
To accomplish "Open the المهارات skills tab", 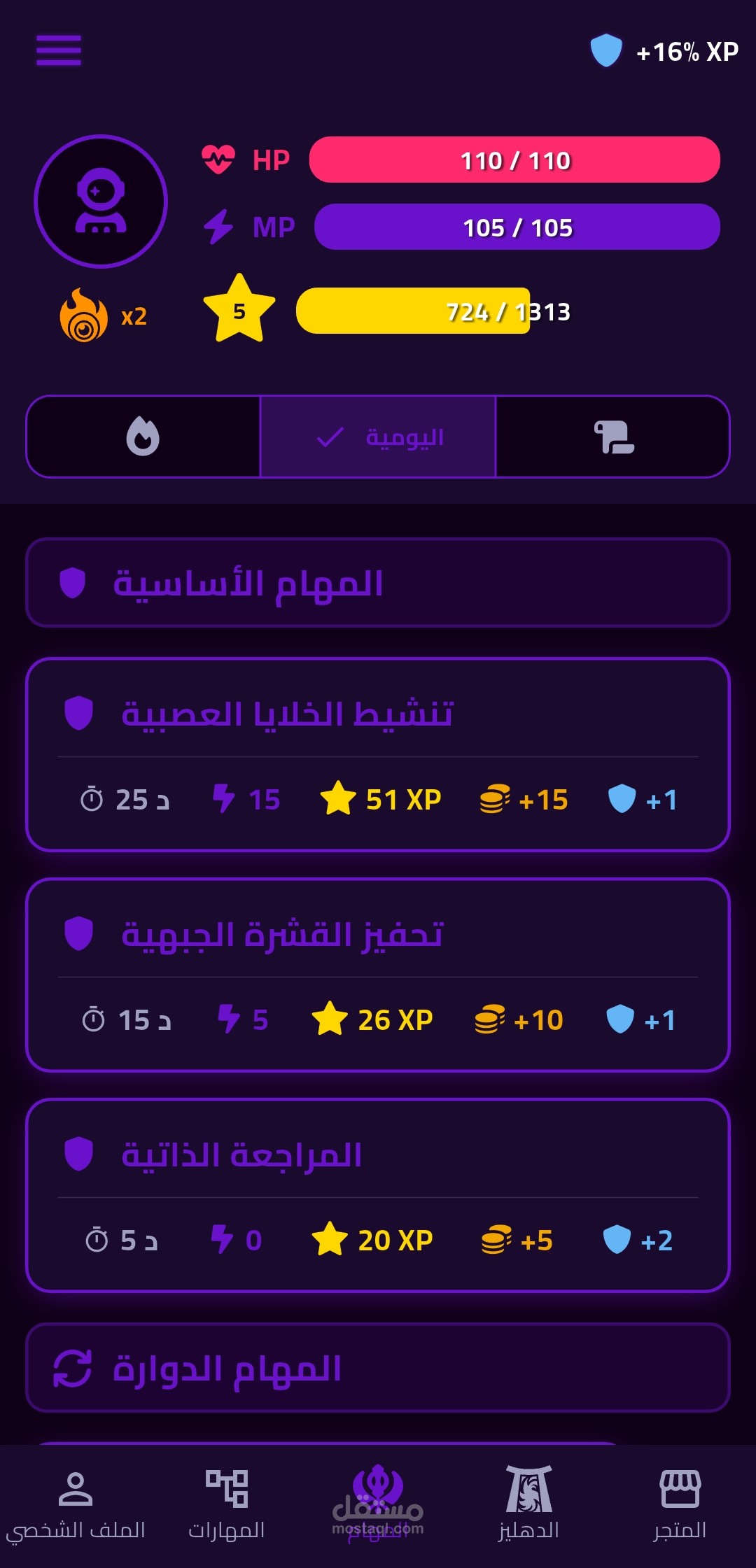I will point(227,1504).
